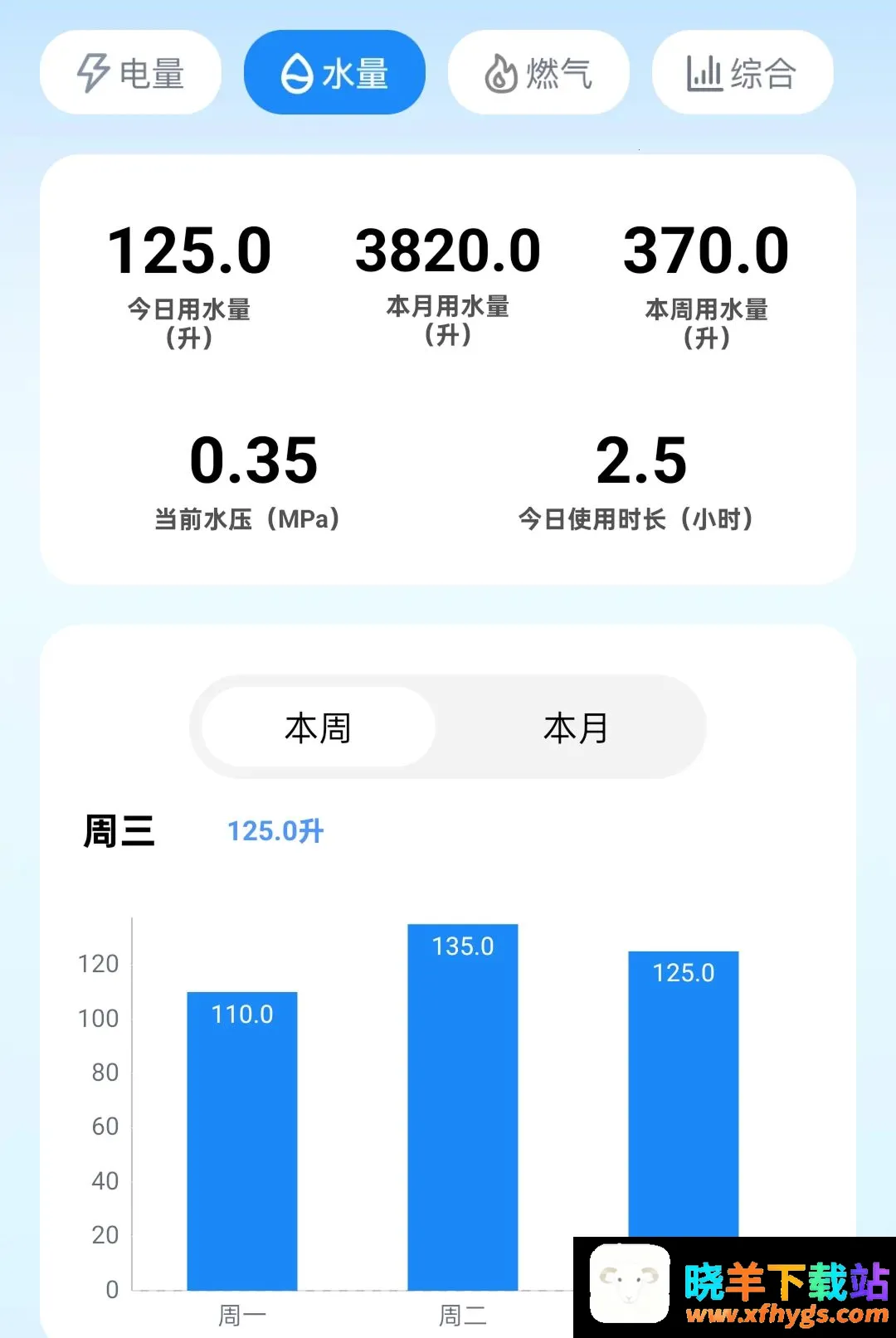Switch to the 电量 tab
The height and width of the screenshot is (1338, 896).
coord(130,72)
